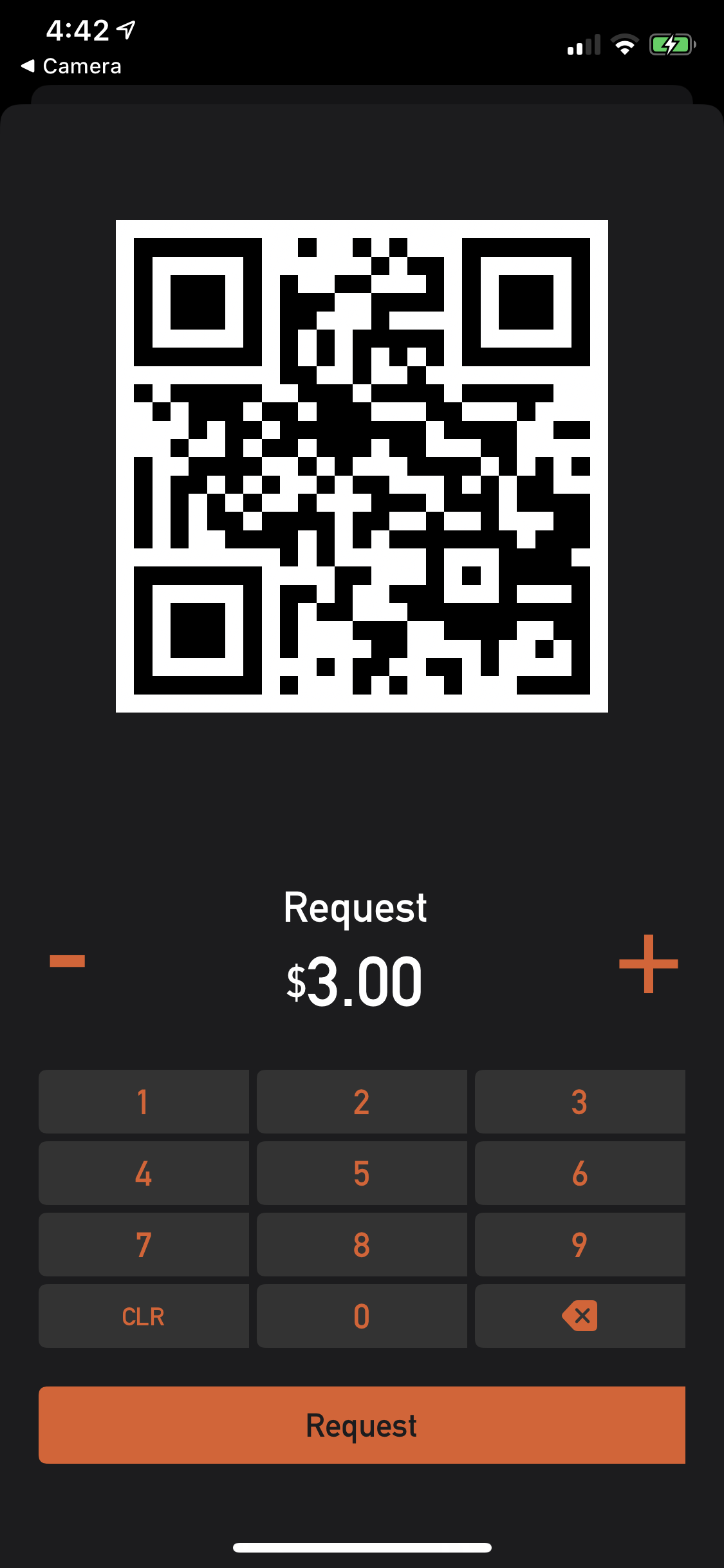Enter digit 1 on the keypad
The width and height of the screenshot is (724, 1568).
[x=144, y=1102]
